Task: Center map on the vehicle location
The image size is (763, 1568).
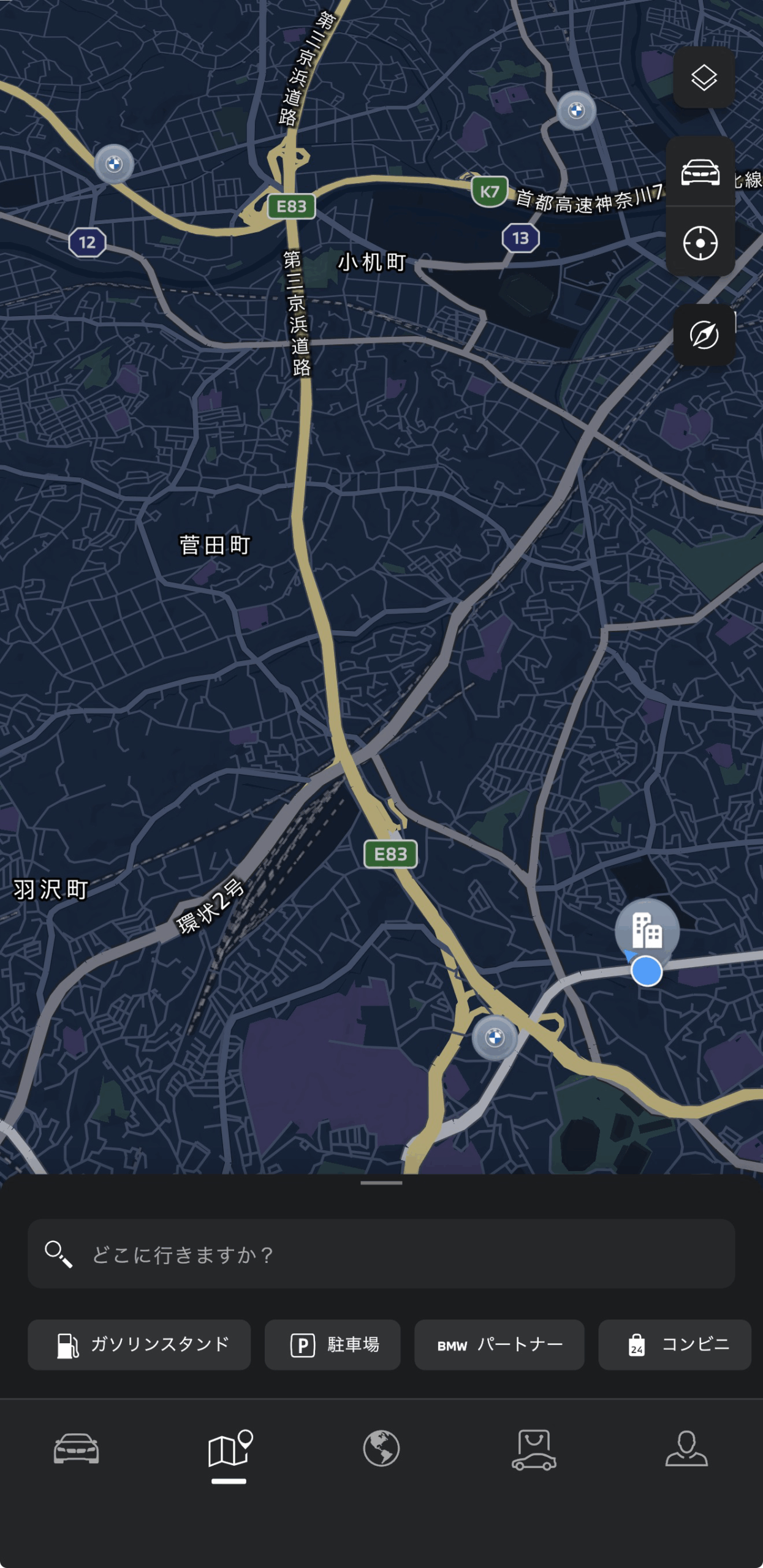Action: 700,172
